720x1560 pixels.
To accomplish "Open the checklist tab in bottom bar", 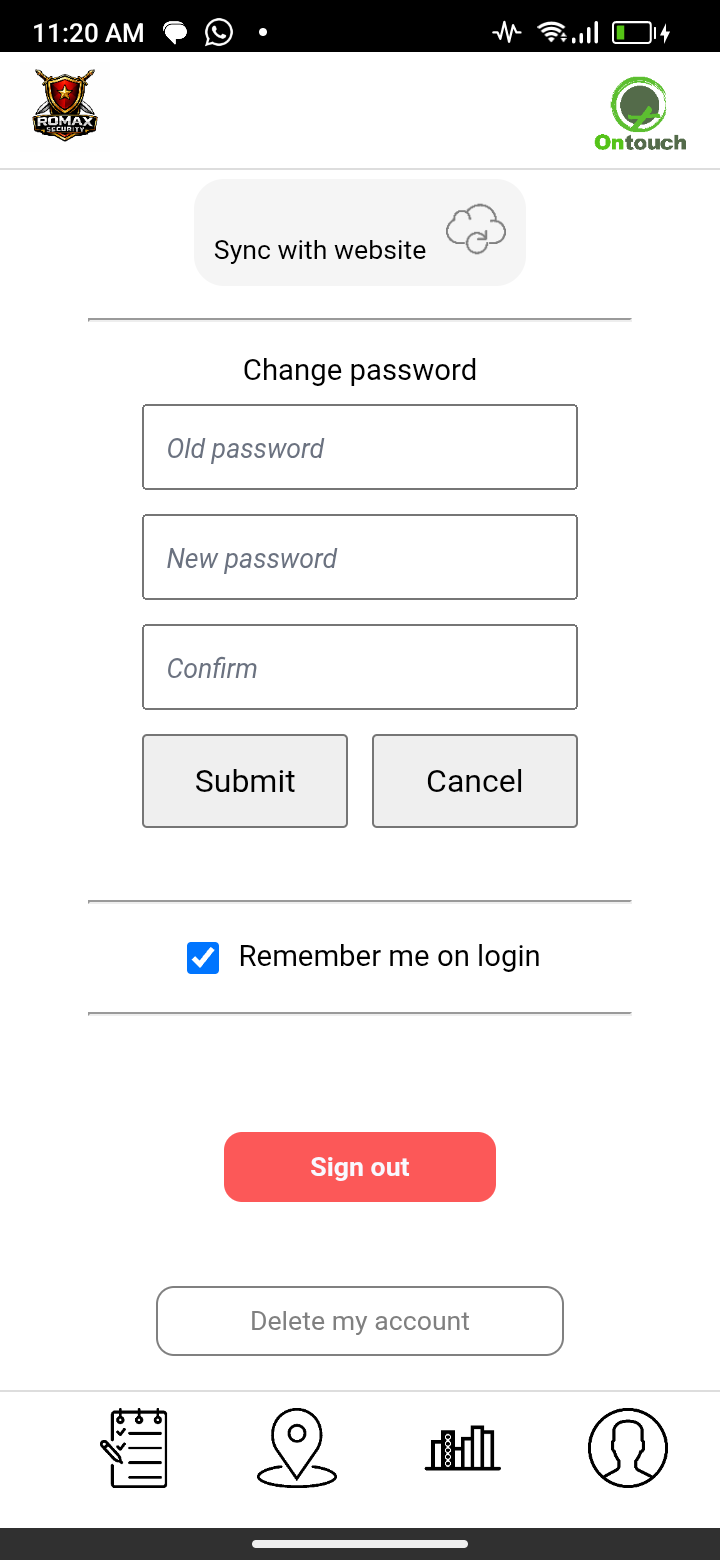I will (134, 1447).
